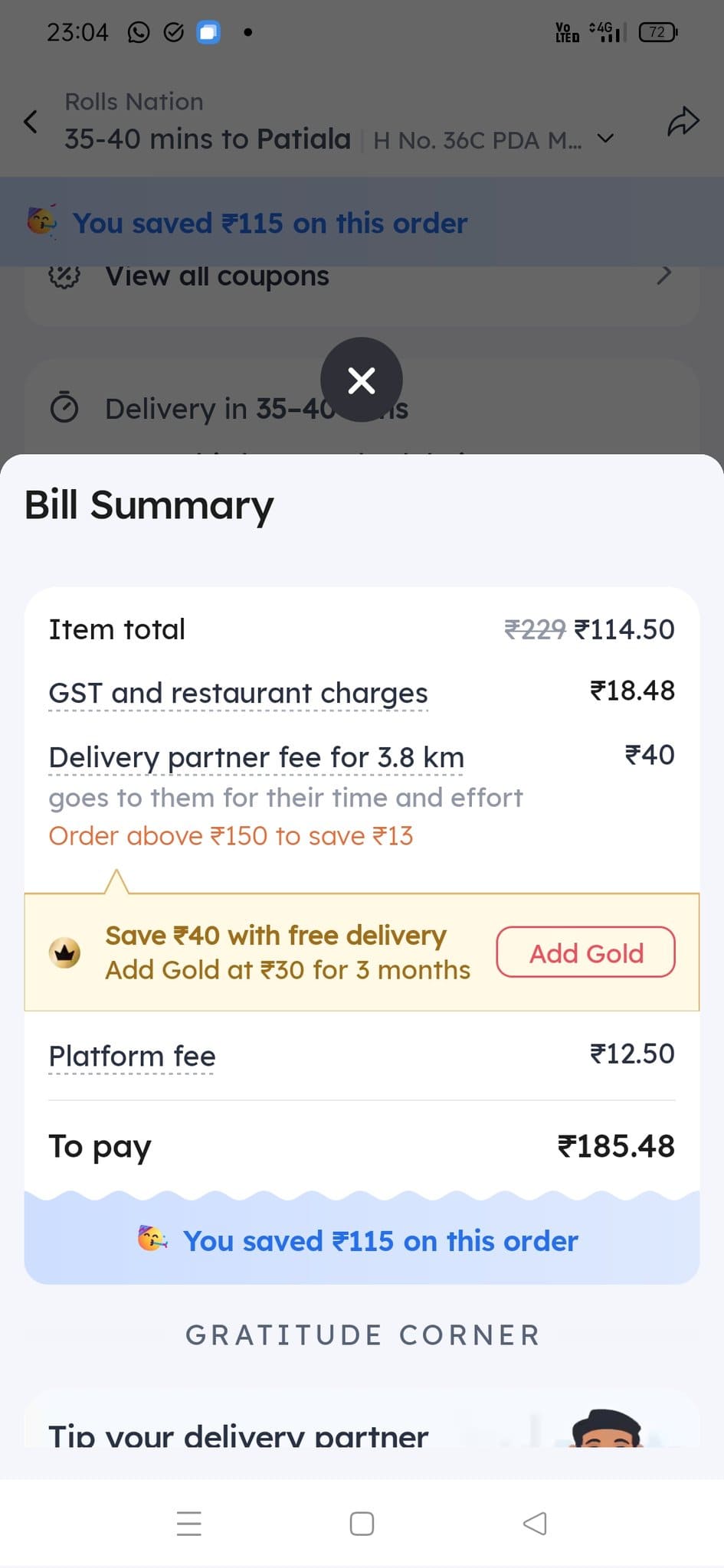Show the delivery partner fee breakdown
The width and height of the screenshot is (724, 1568).
(x=256, y=757)
